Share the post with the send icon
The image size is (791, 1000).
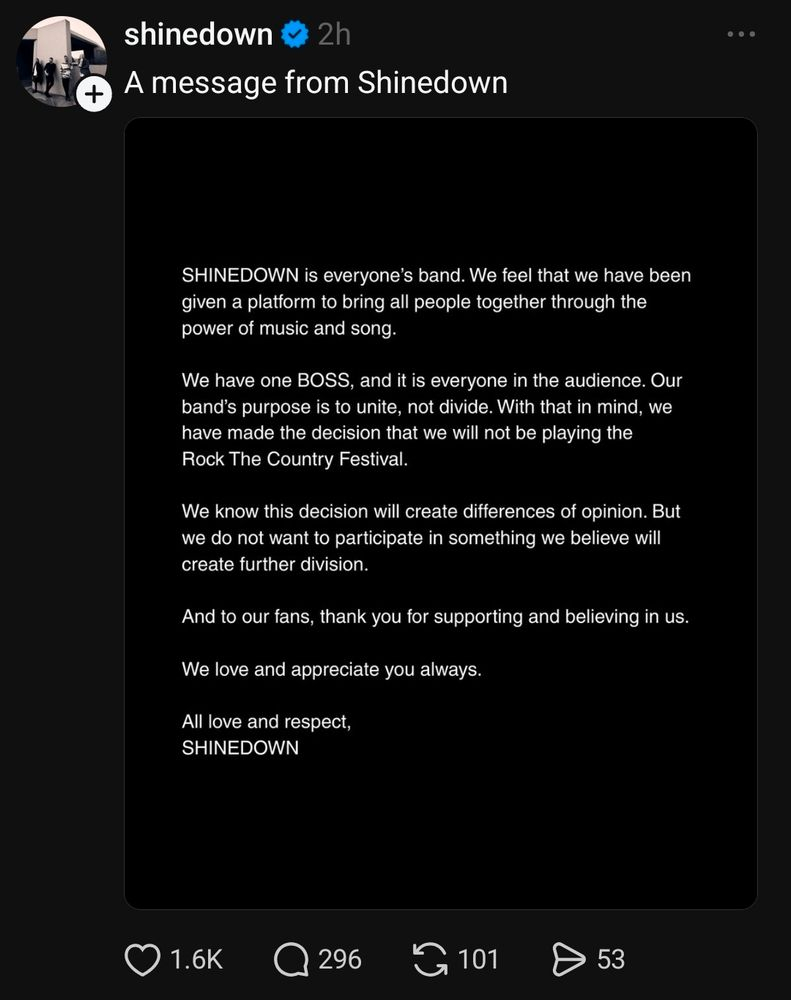pos(568,960)
